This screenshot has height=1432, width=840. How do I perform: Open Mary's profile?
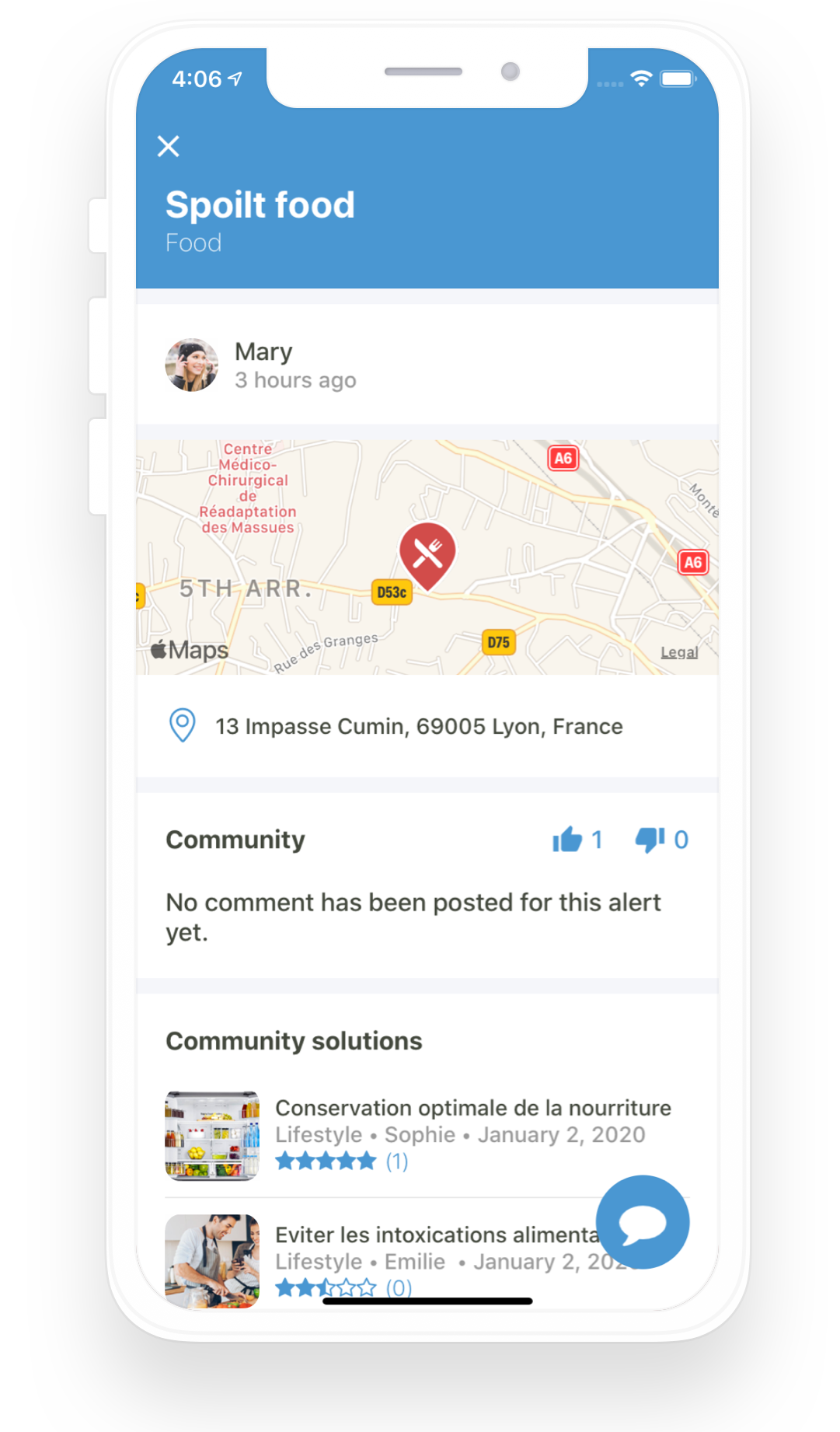(x=192, y=365)
